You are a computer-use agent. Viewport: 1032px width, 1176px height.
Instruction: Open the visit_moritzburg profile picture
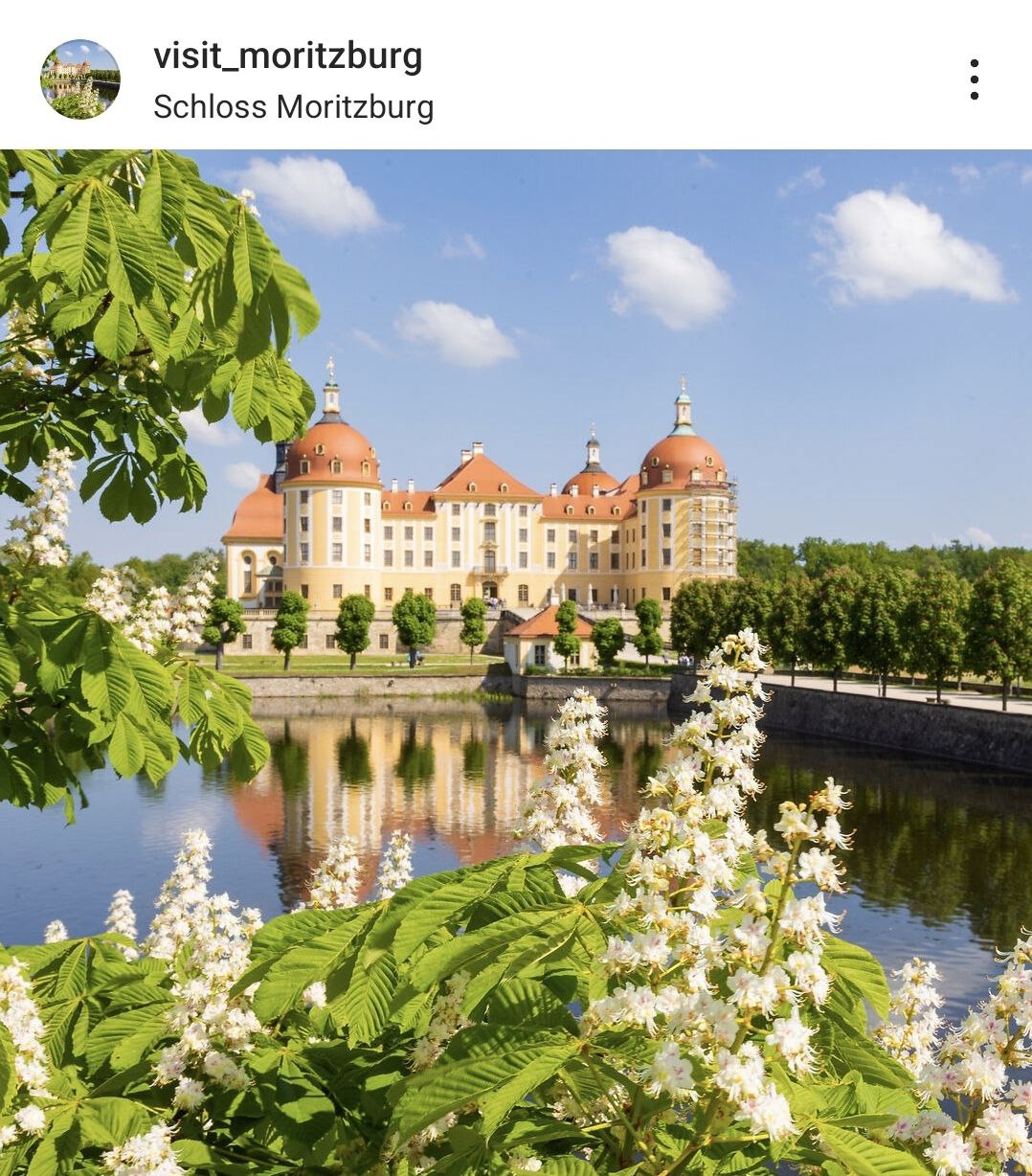pos(80,79)
